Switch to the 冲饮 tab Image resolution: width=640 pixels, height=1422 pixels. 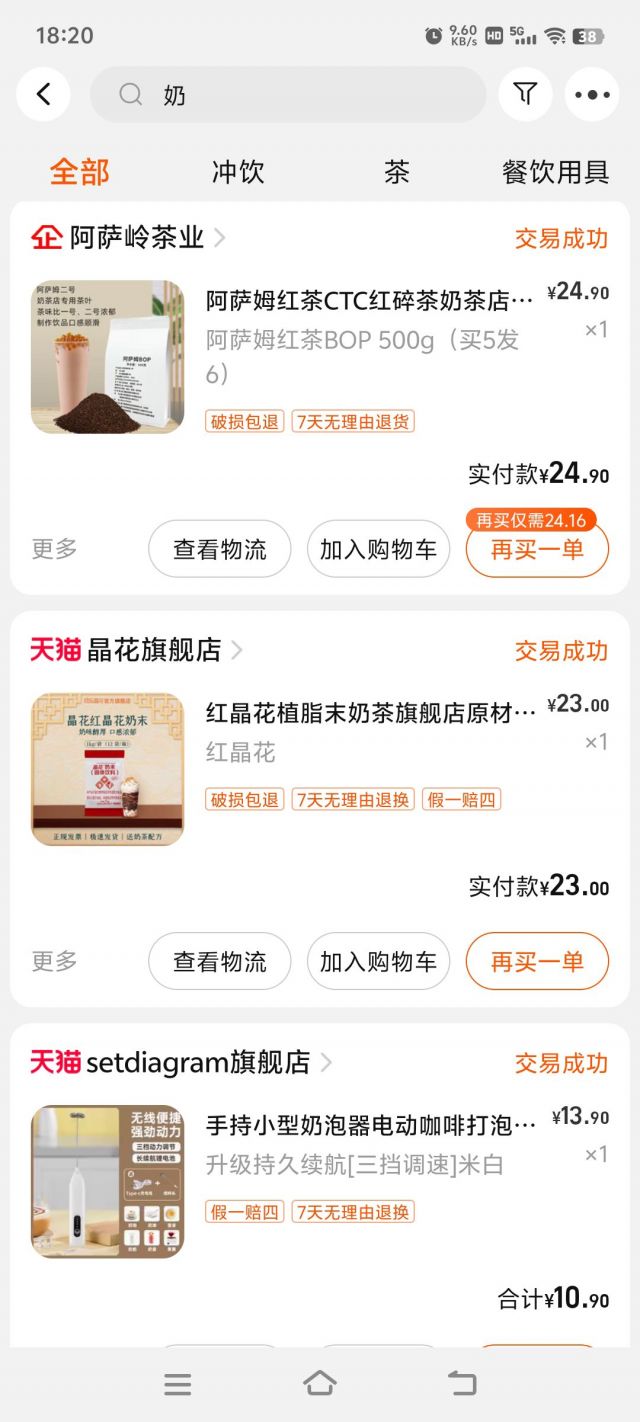[238, 171]
